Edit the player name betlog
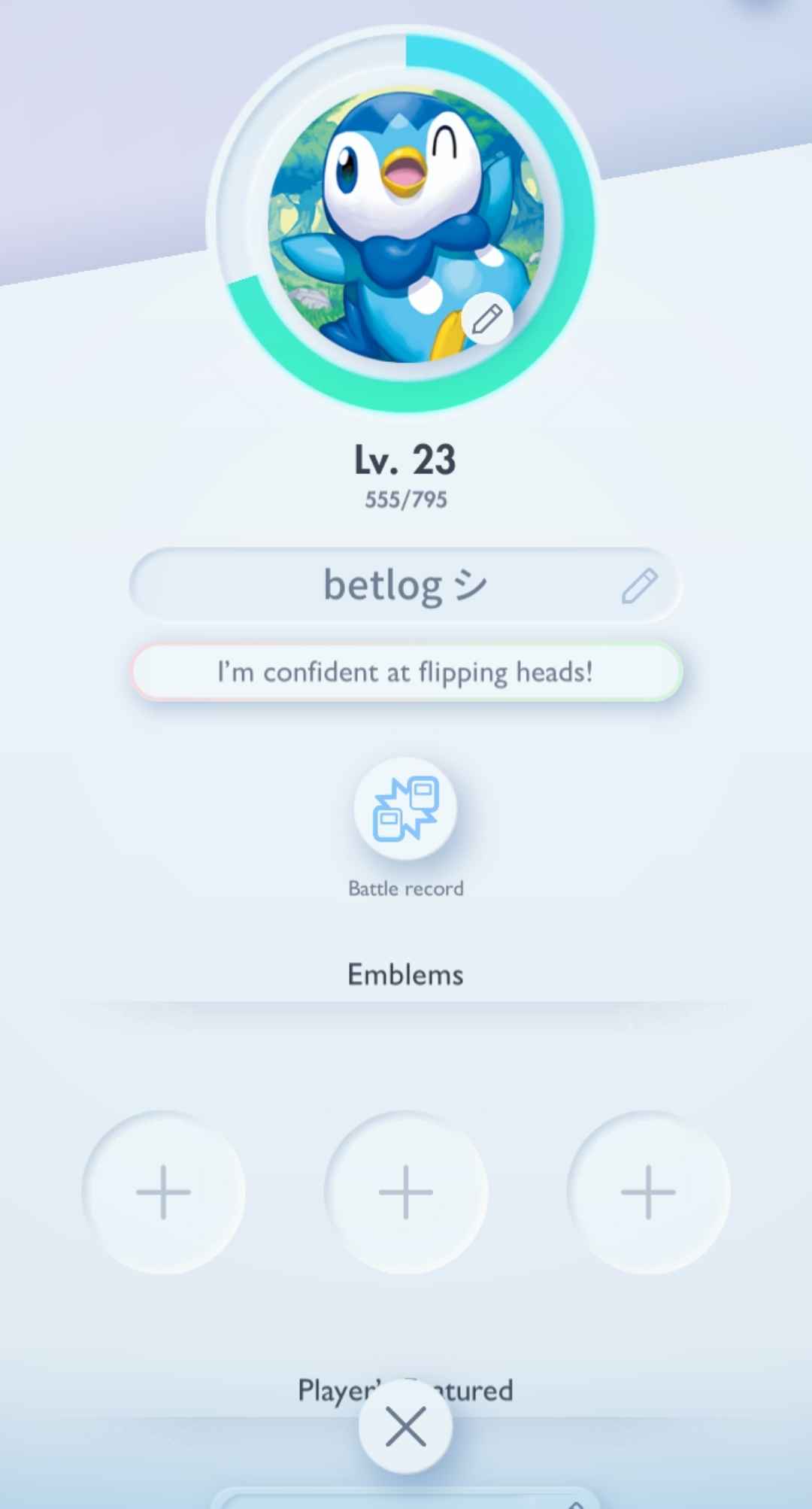 [639, 586]
